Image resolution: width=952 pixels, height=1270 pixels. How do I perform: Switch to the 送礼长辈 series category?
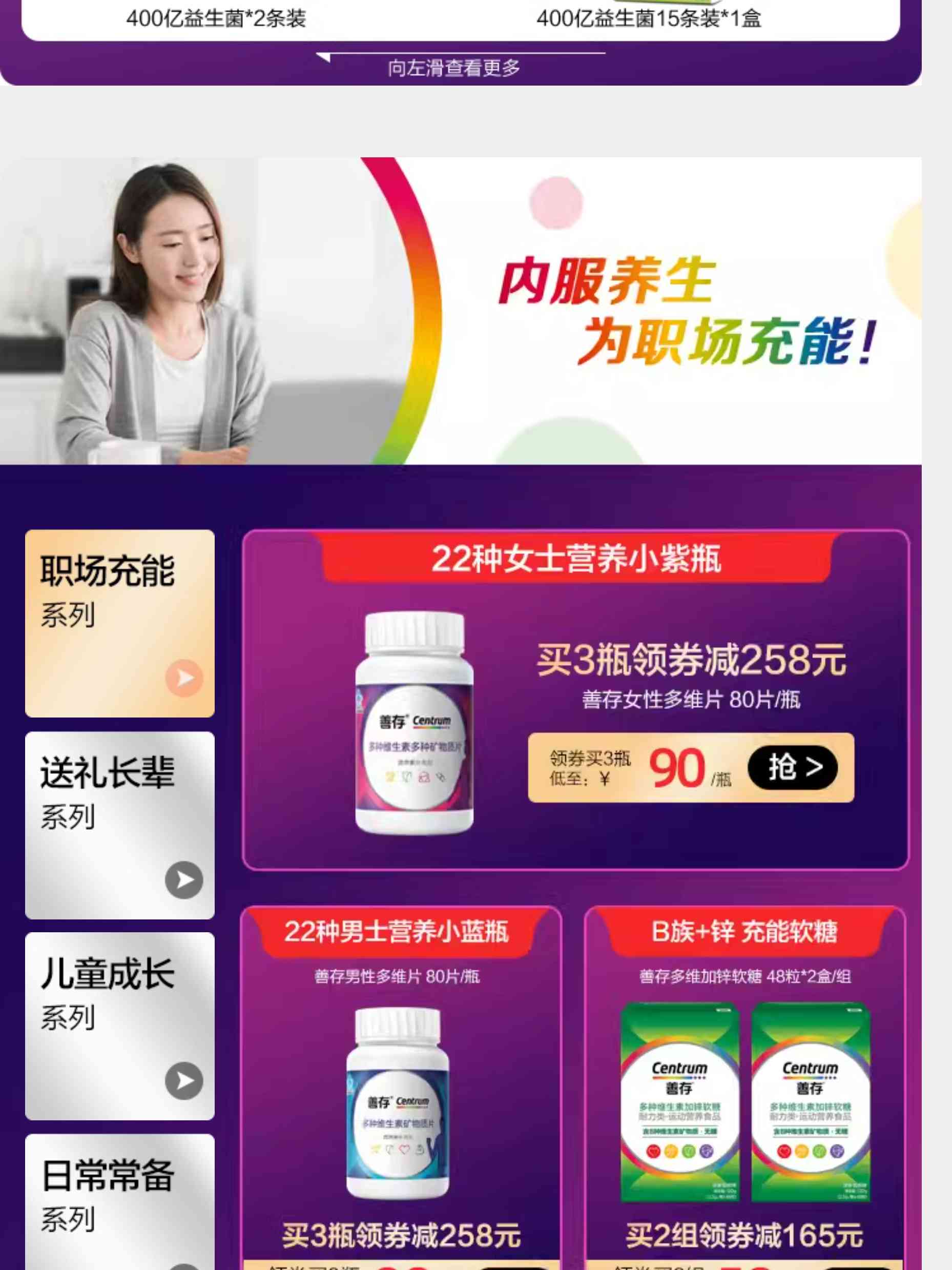pos(119,825)
